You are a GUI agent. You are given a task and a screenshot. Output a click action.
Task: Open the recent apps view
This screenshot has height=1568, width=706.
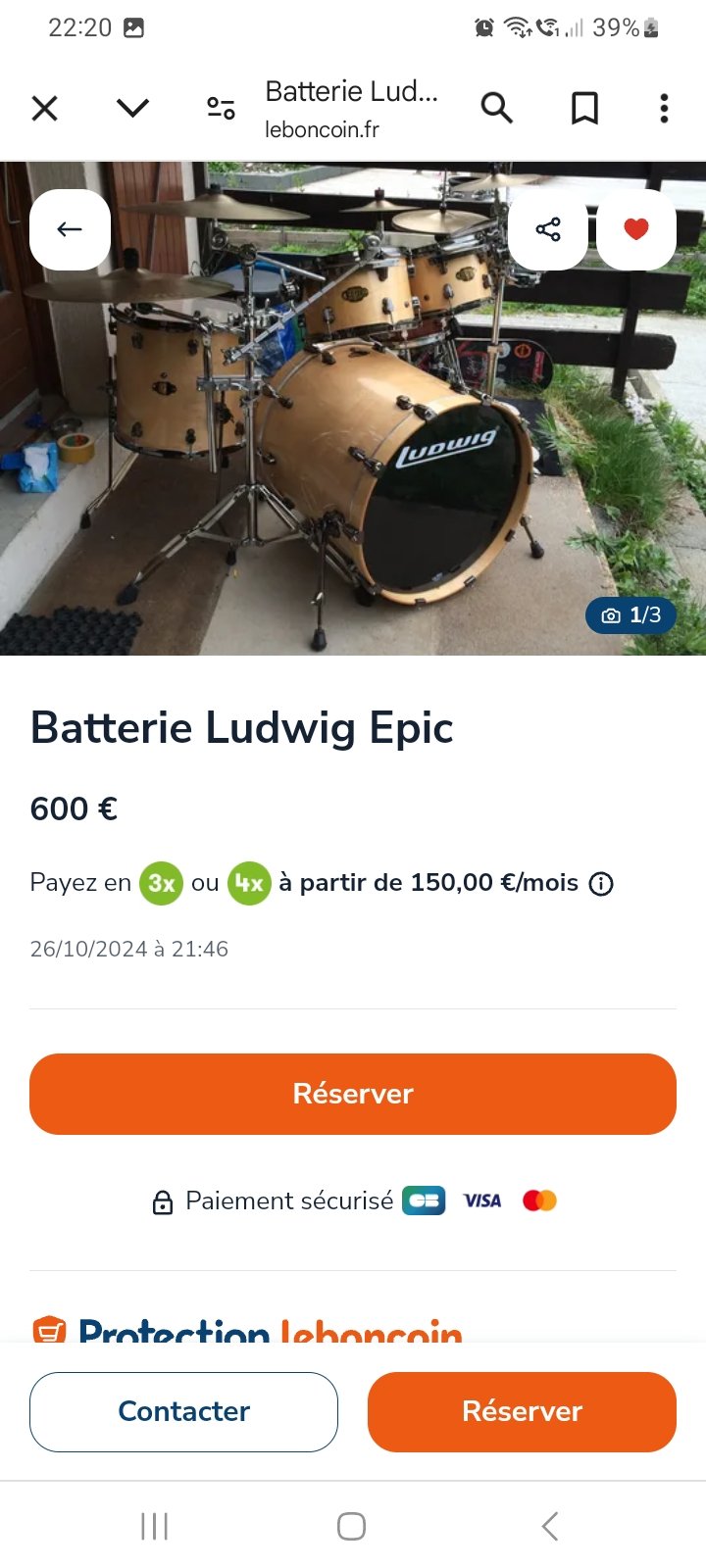click(155, 1526)
